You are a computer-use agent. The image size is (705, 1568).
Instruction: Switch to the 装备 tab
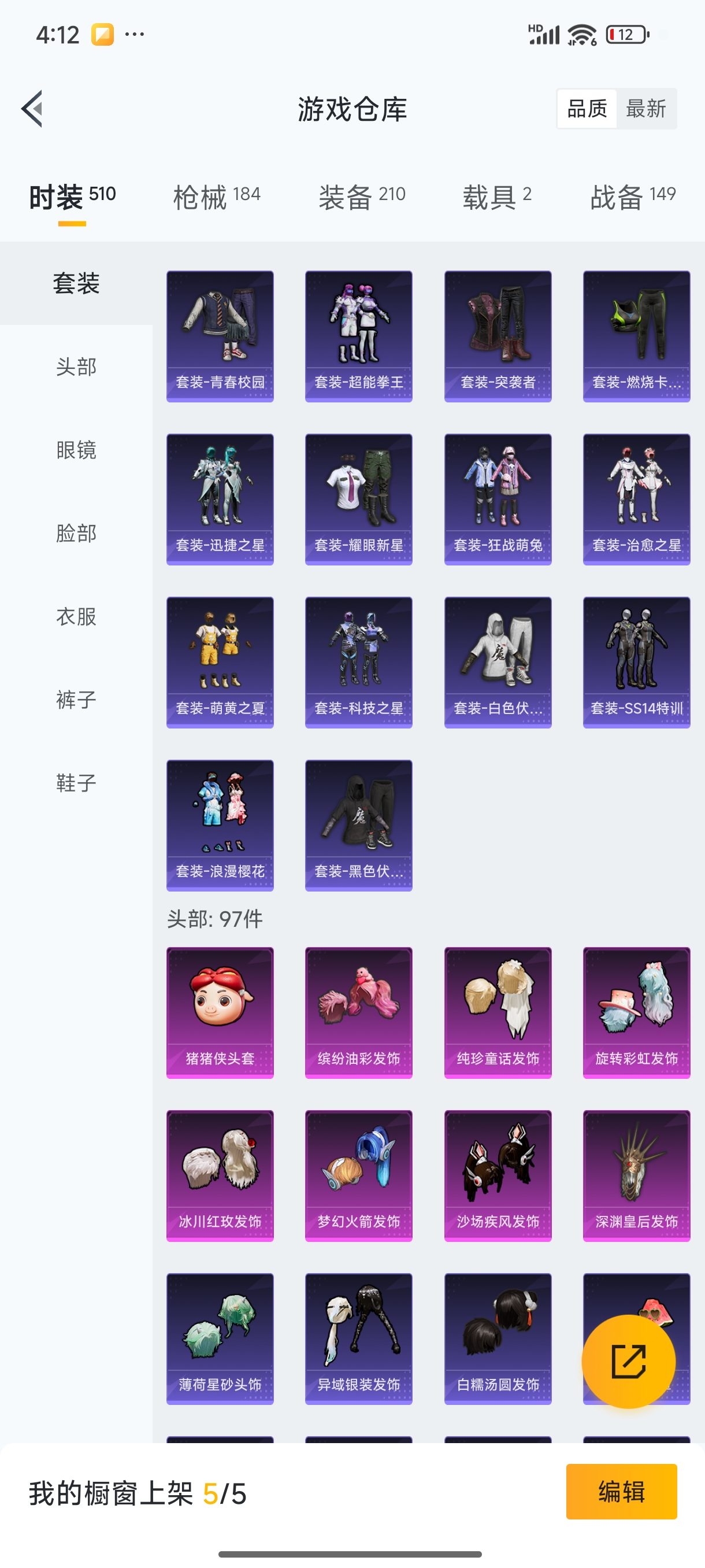click(x=362, y=197)
